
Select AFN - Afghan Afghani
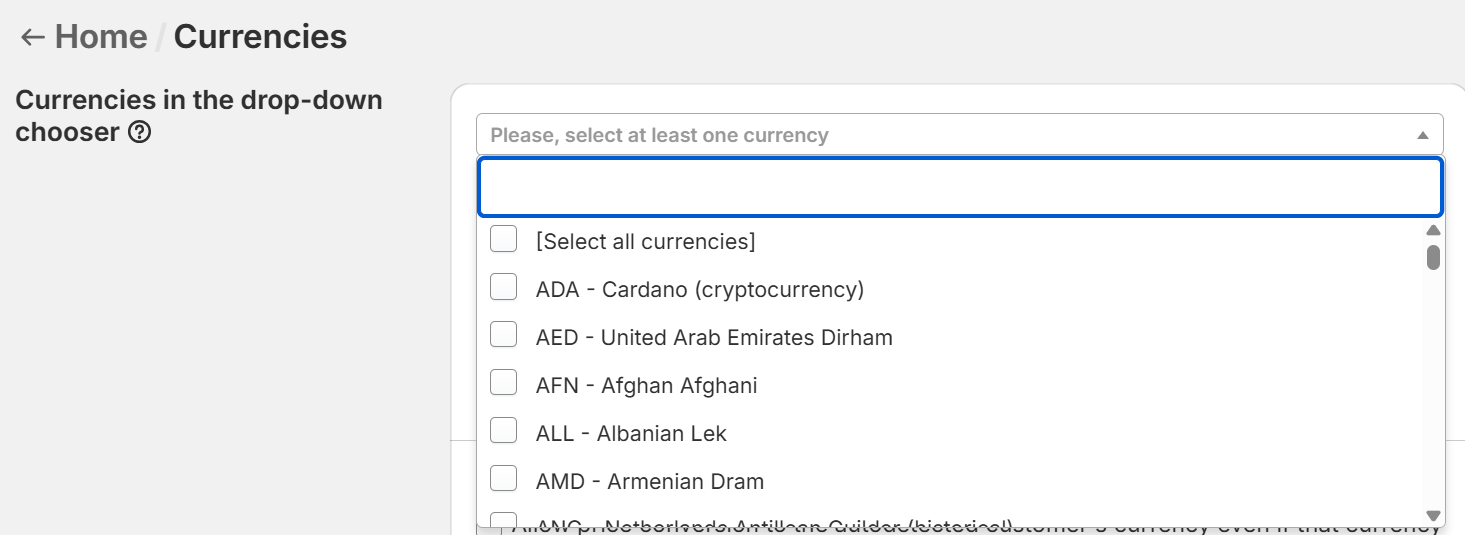504,384
